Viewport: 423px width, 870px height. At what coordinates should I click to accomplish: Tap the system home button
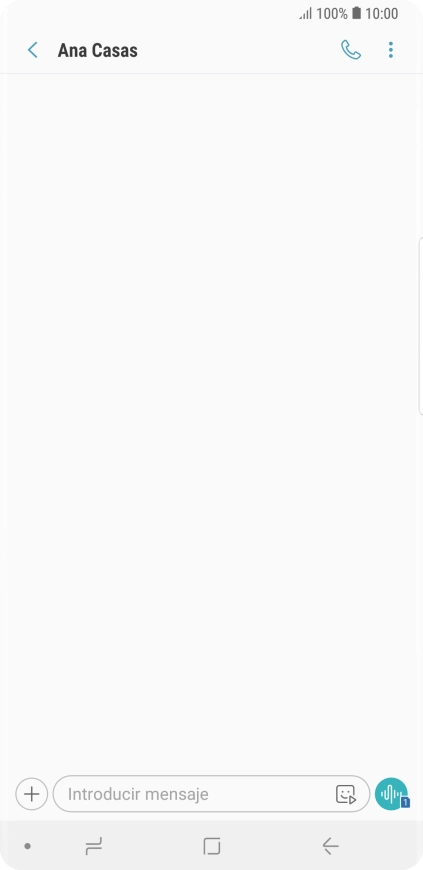212,846
